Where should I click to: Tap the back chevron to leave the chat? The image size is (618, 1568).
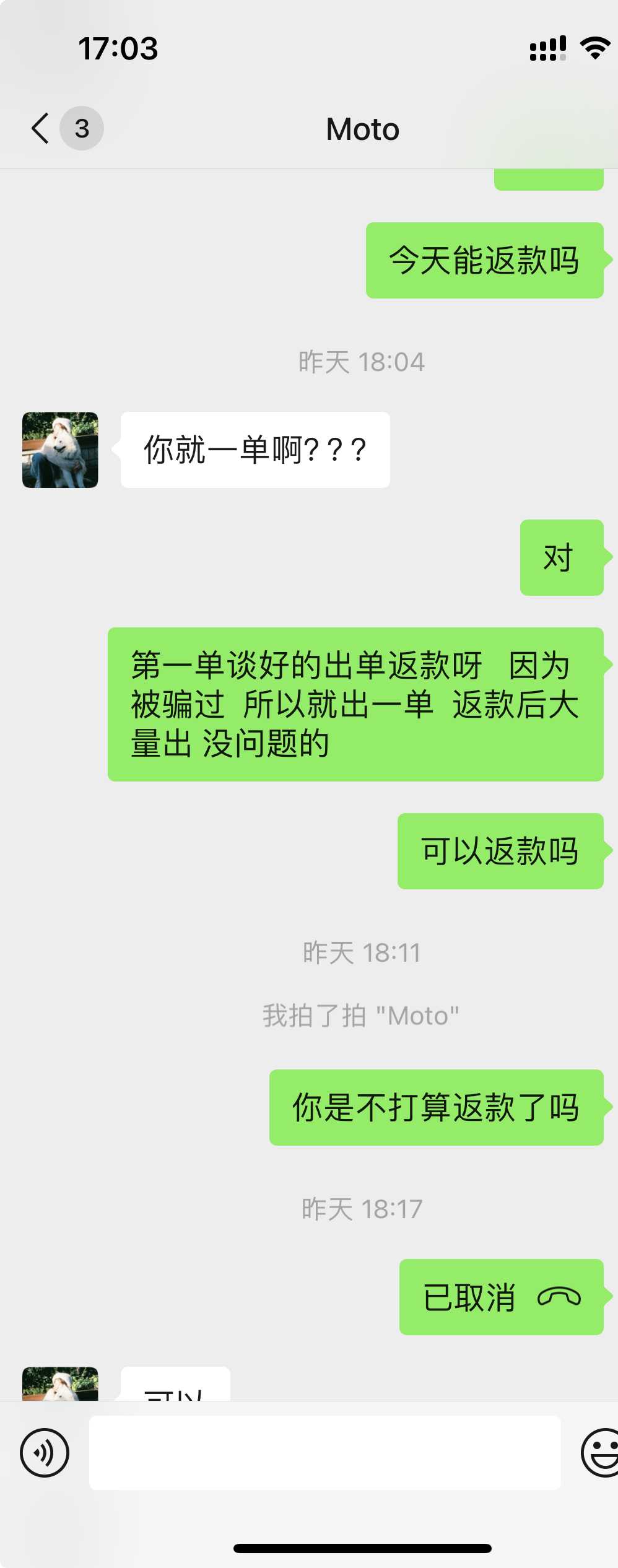(x=38, y=128)
